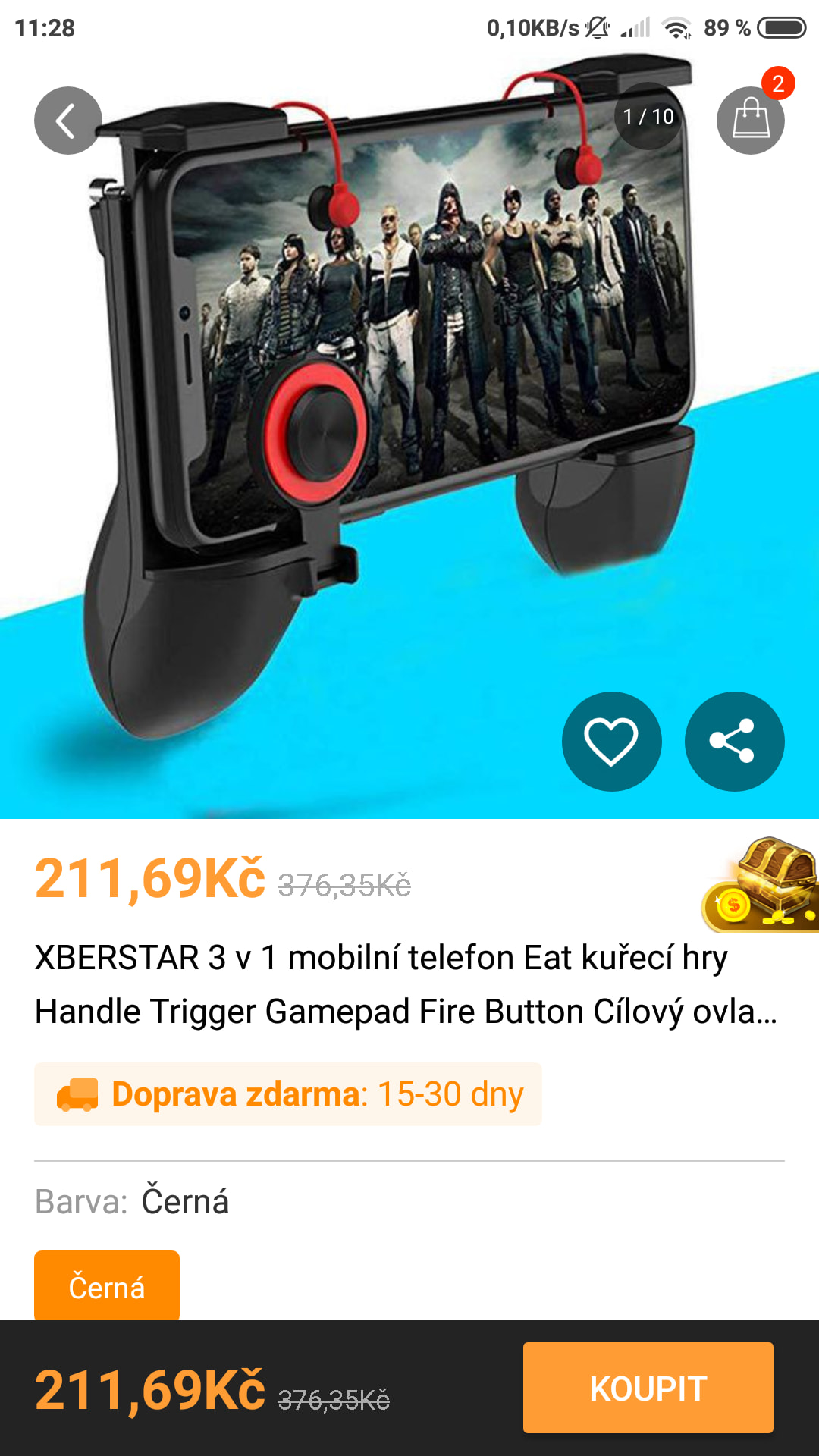
Task: Share this gamepad product
Action: (x=734, y=741)
